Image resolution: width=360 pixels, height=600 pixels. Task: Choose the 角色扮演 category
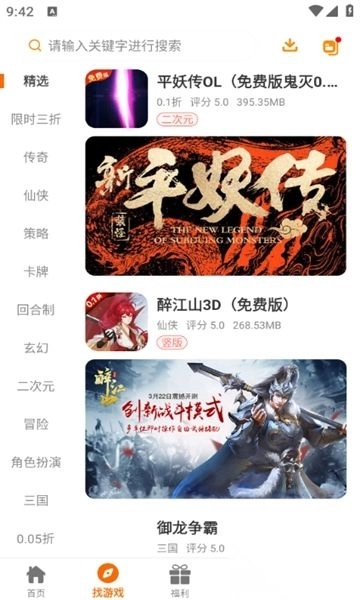36,462
